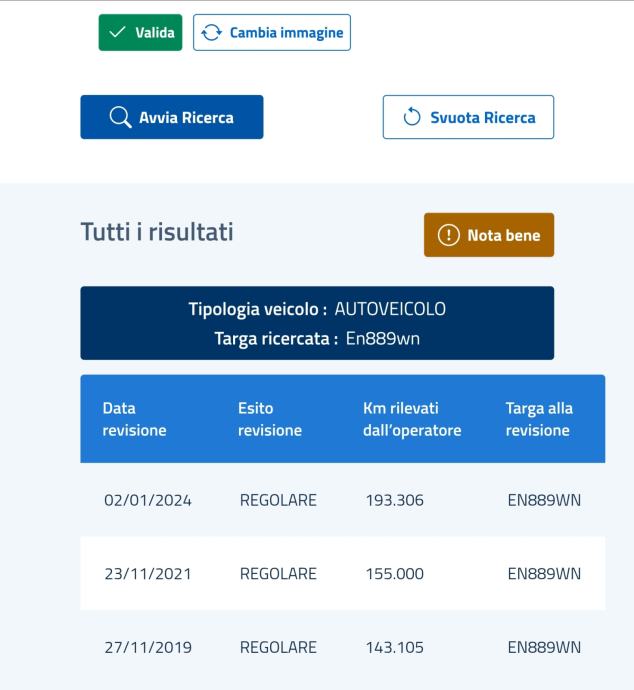Clear the search with Svuota Ricerca
634x690 pixels.
click(x=468, y=117)
